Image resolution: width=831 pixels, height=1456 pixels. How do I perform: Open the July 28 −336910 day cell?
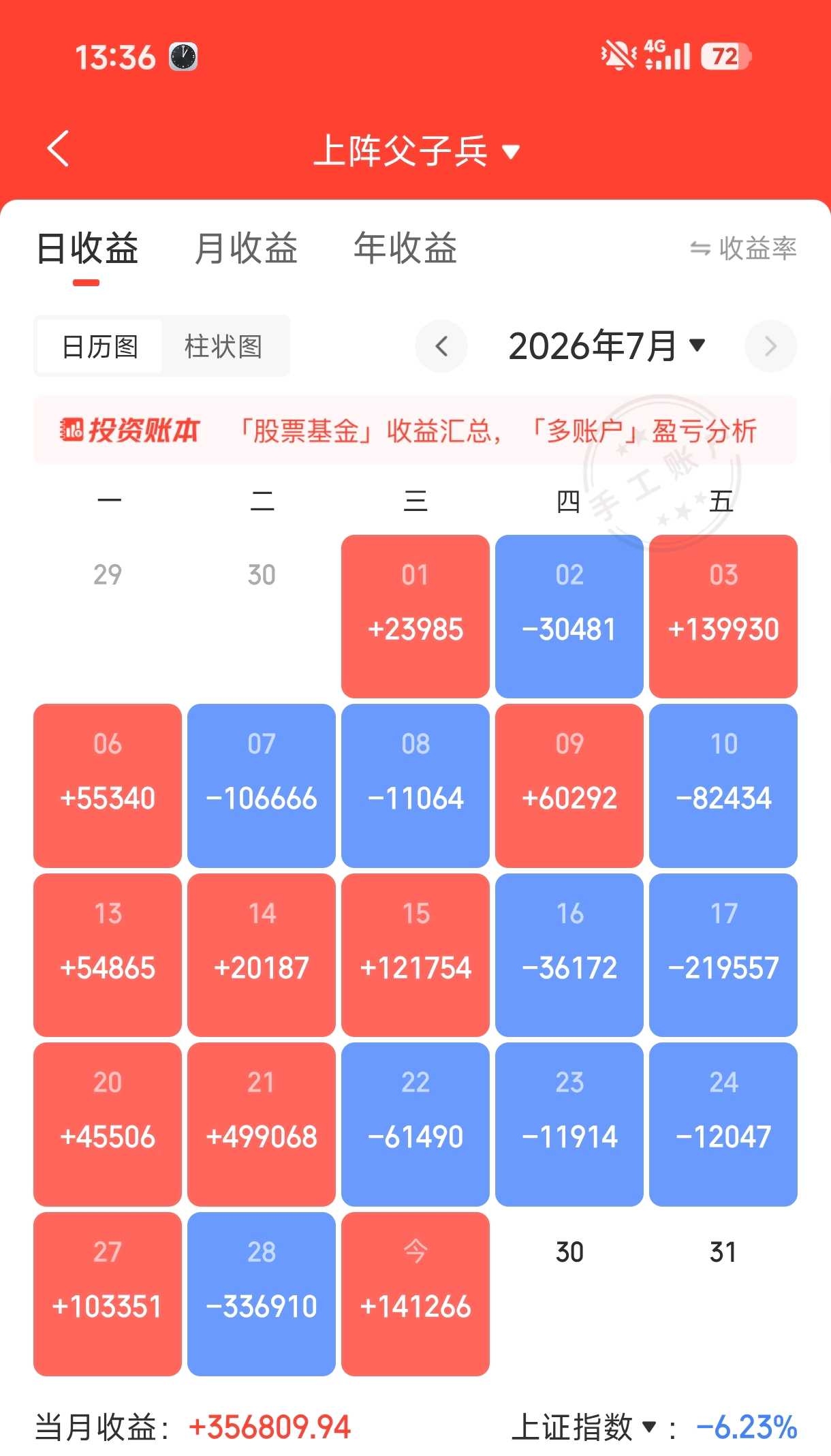point(262,1294)
